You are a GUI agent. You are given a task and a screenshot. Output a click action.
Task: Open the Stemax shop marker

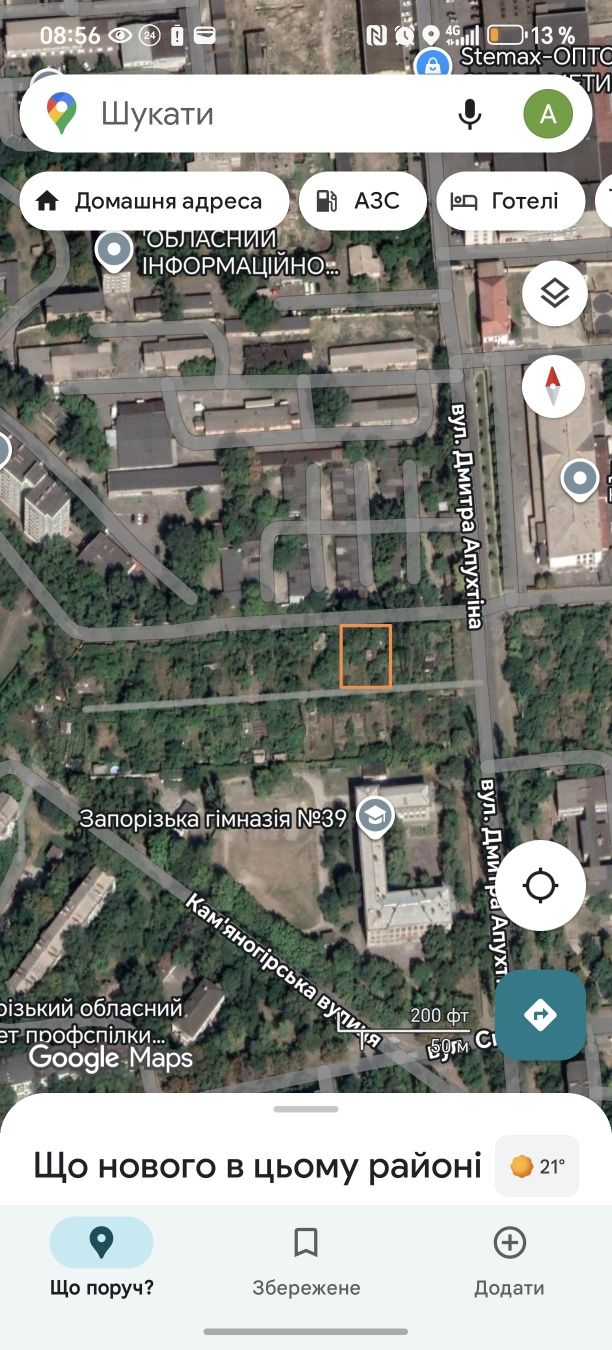coord(433,65)
